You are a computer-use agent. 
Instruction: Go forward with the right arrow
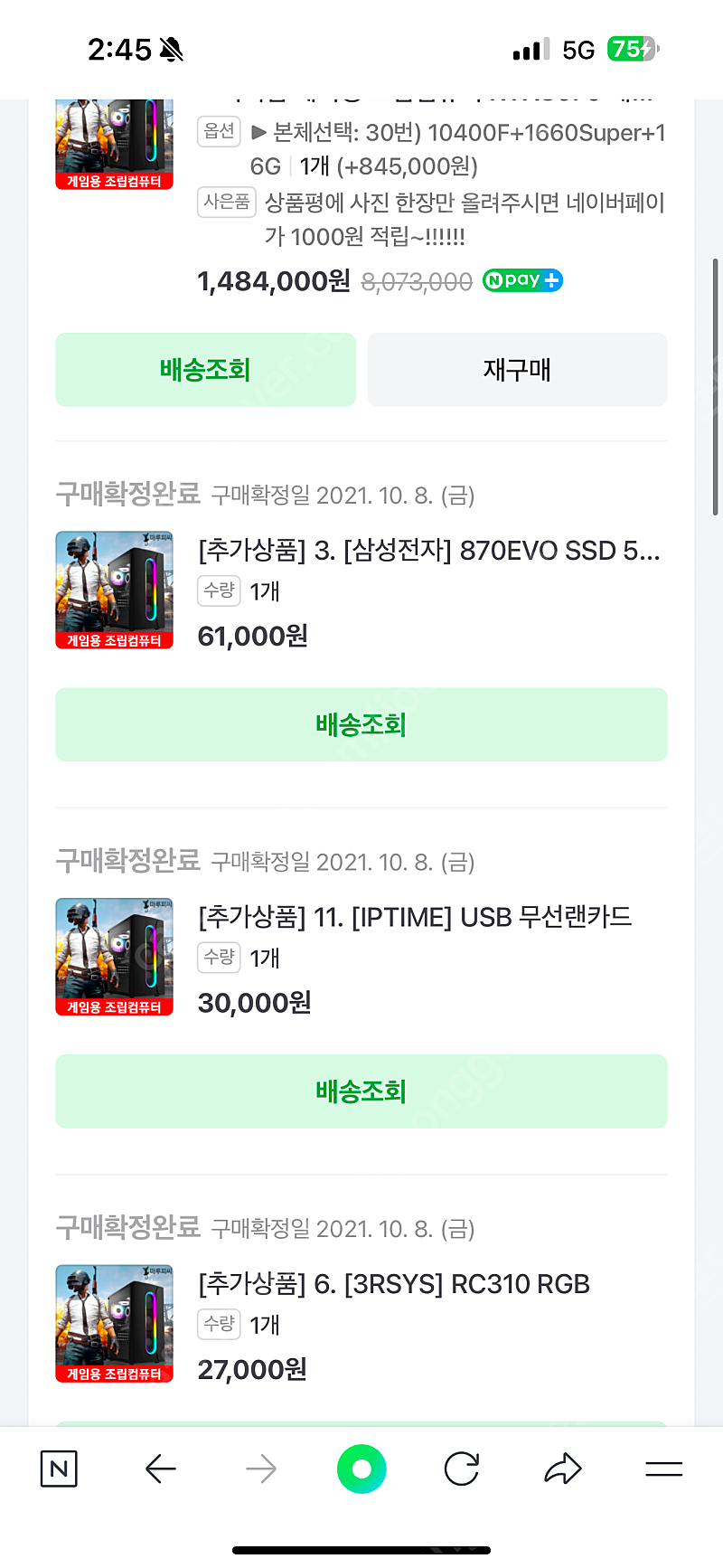[261, 1469]
